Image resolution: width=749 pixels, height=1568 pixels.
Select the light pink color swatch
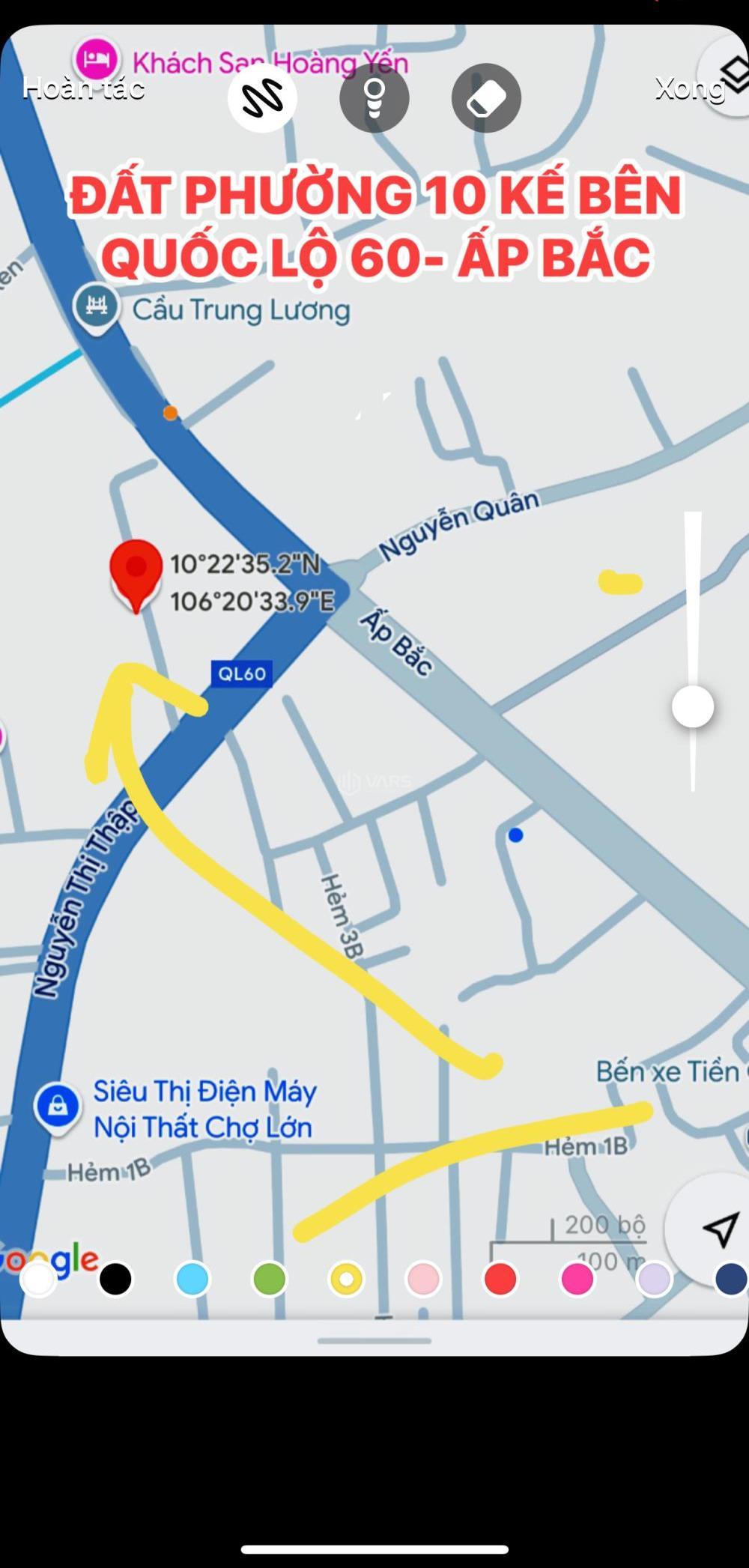pos(423,1279)
